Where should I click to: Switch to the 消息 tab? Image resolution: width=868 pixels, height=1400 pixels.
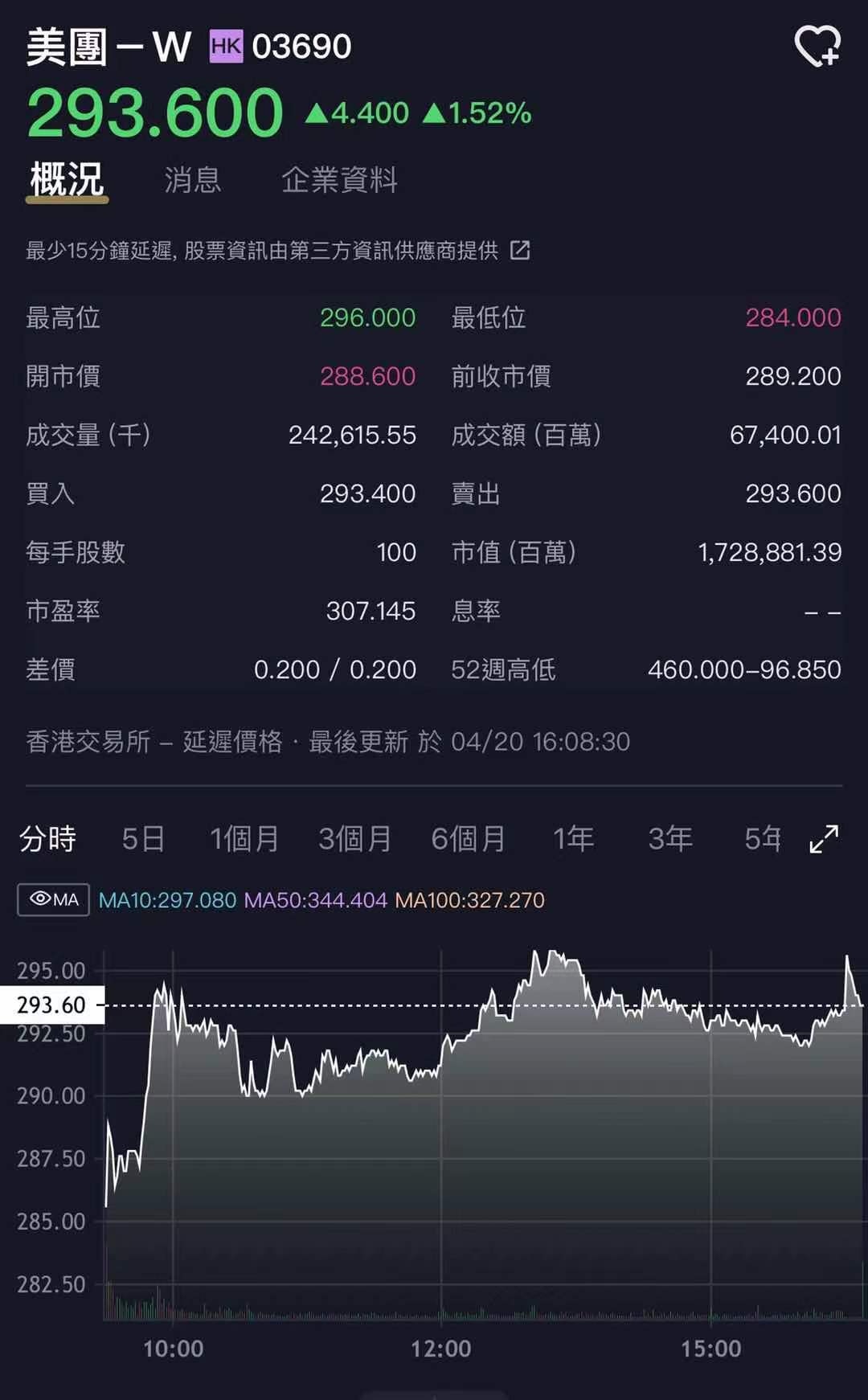[192, 182]
